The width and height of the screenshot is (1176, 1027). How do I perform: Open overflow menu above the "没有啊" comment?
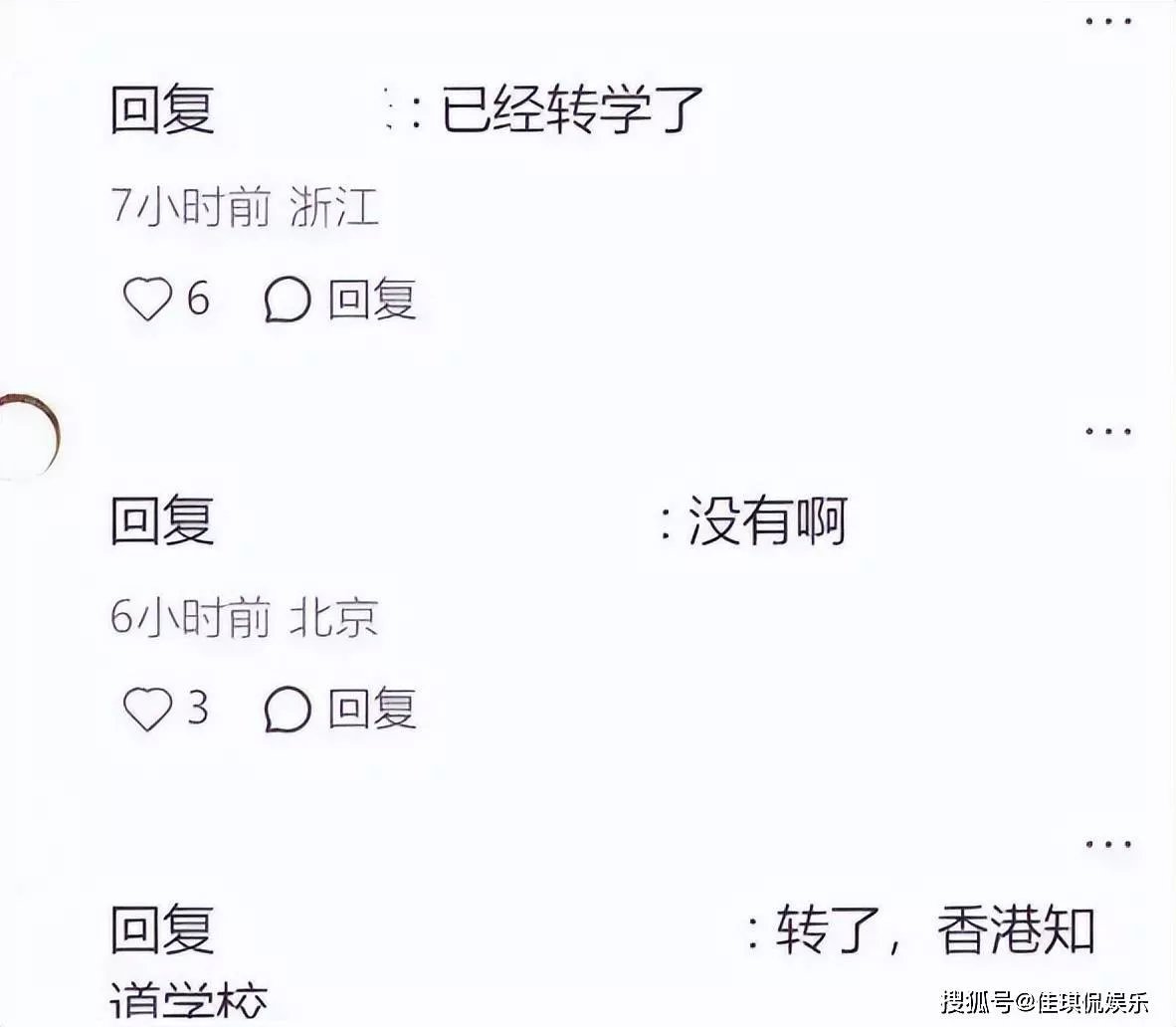point(1108,433)
